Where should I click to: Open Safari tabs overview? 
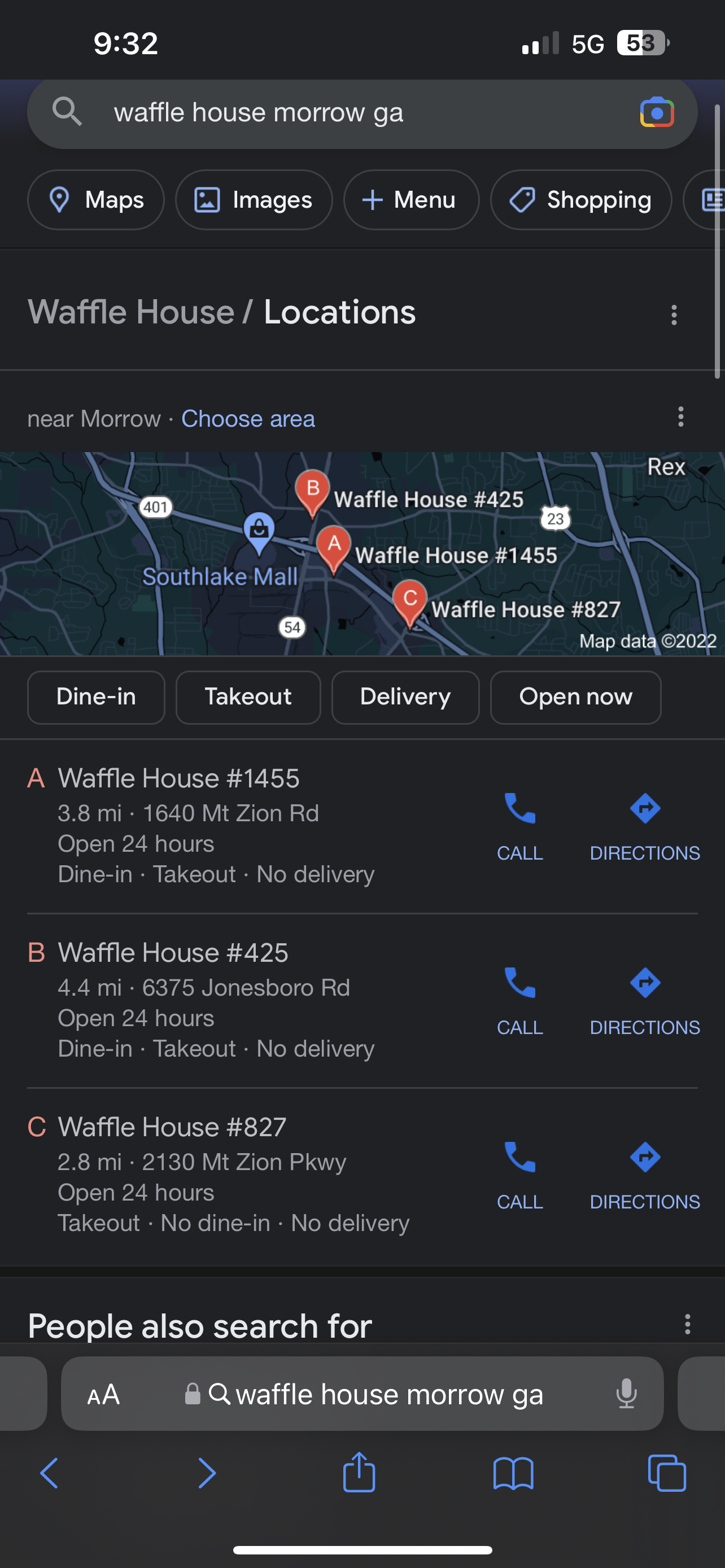click(x=667, y=1473)
